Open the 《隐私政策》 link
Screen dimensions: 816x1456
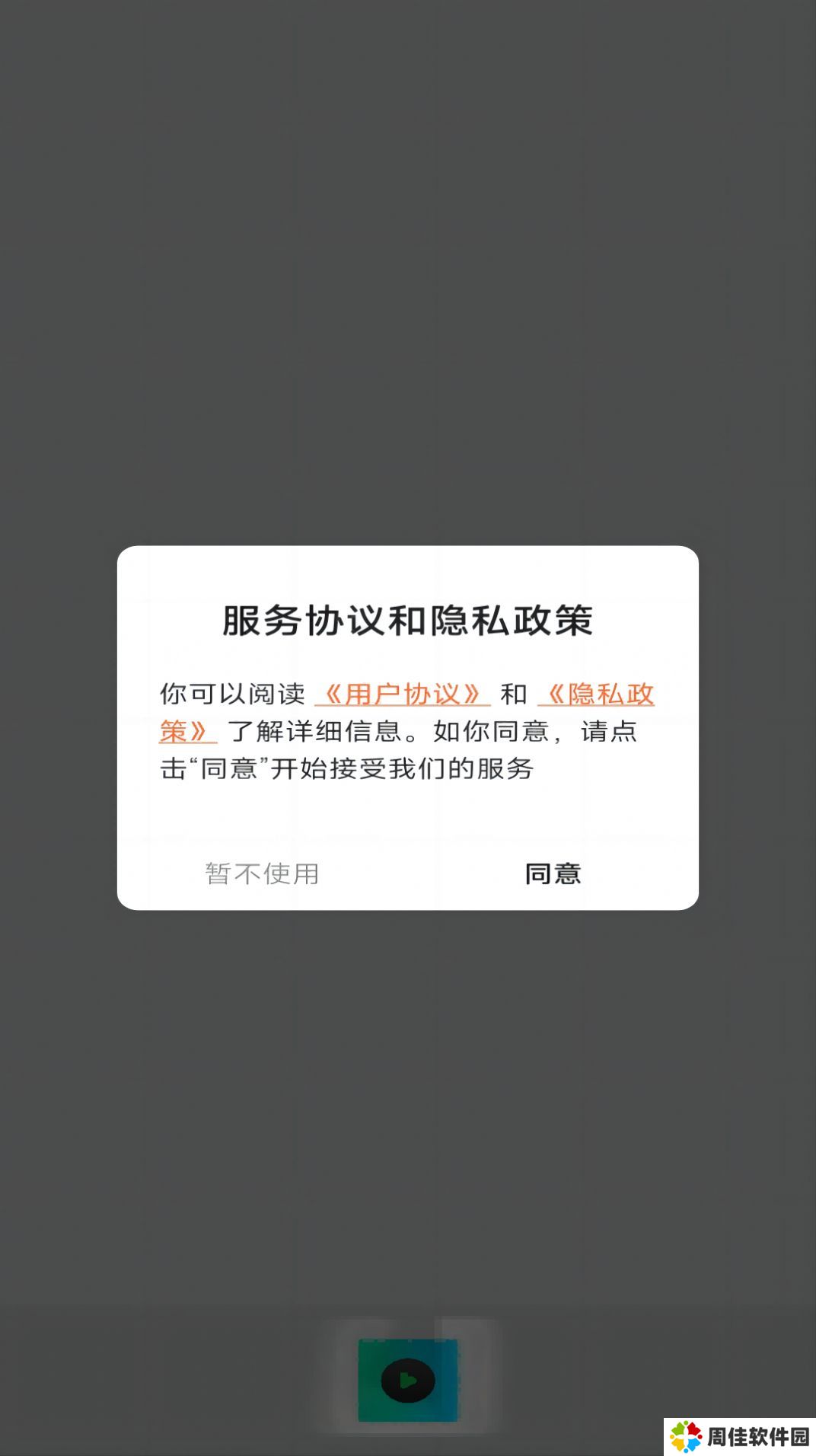597,694
